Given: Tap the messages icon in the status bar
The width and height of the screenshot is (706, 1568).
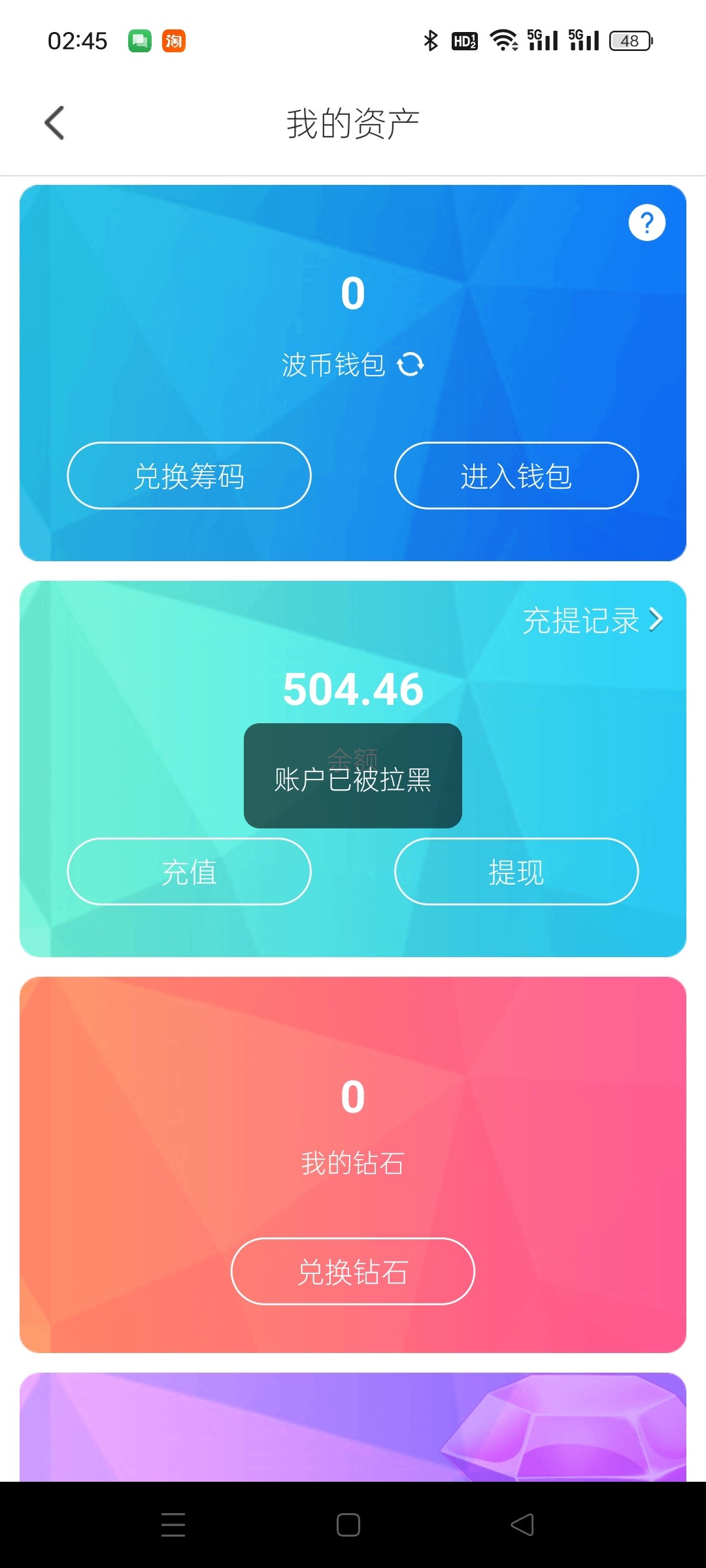Looking at the screenshot, I should (x=139, y=41).
